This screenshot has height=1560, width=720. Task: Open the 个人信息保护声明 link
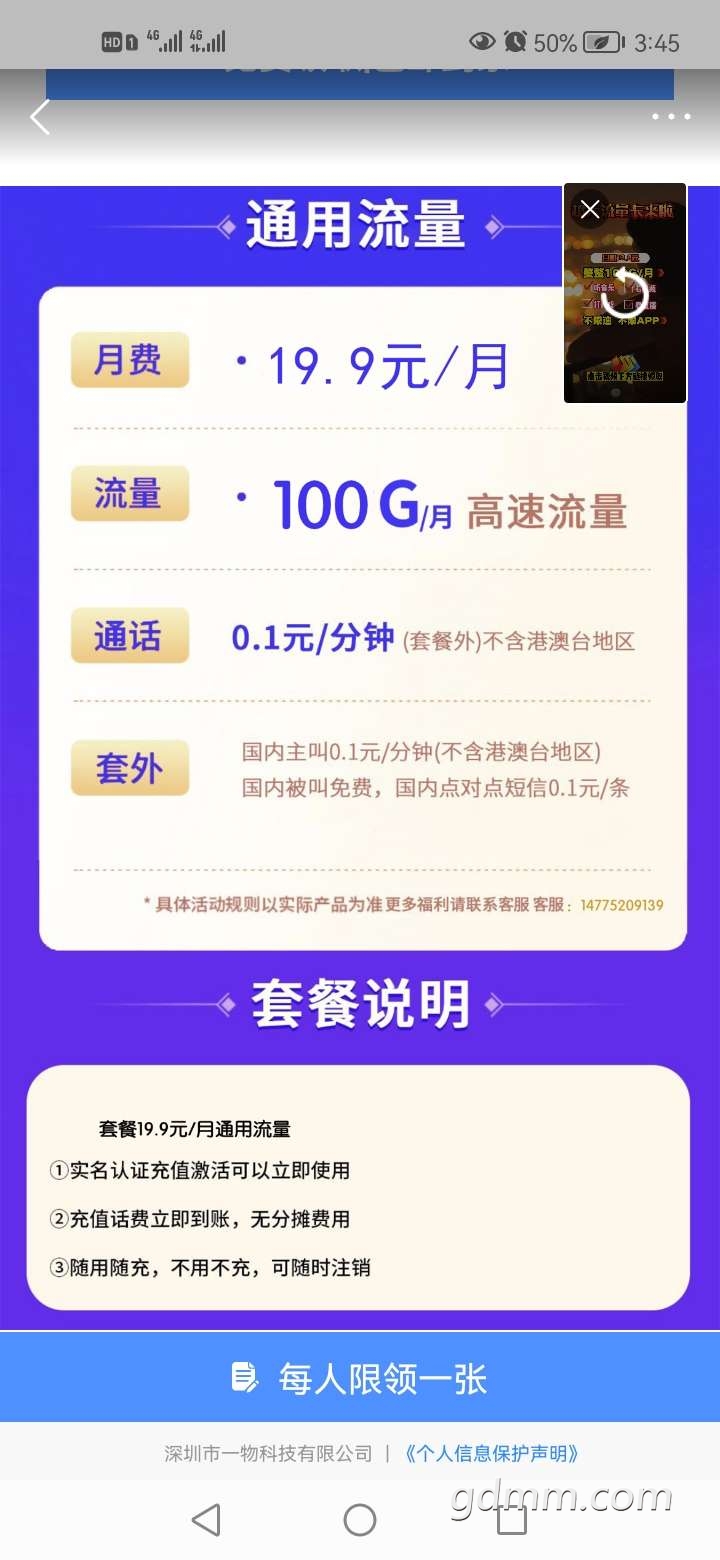[x=492, y=1453]
